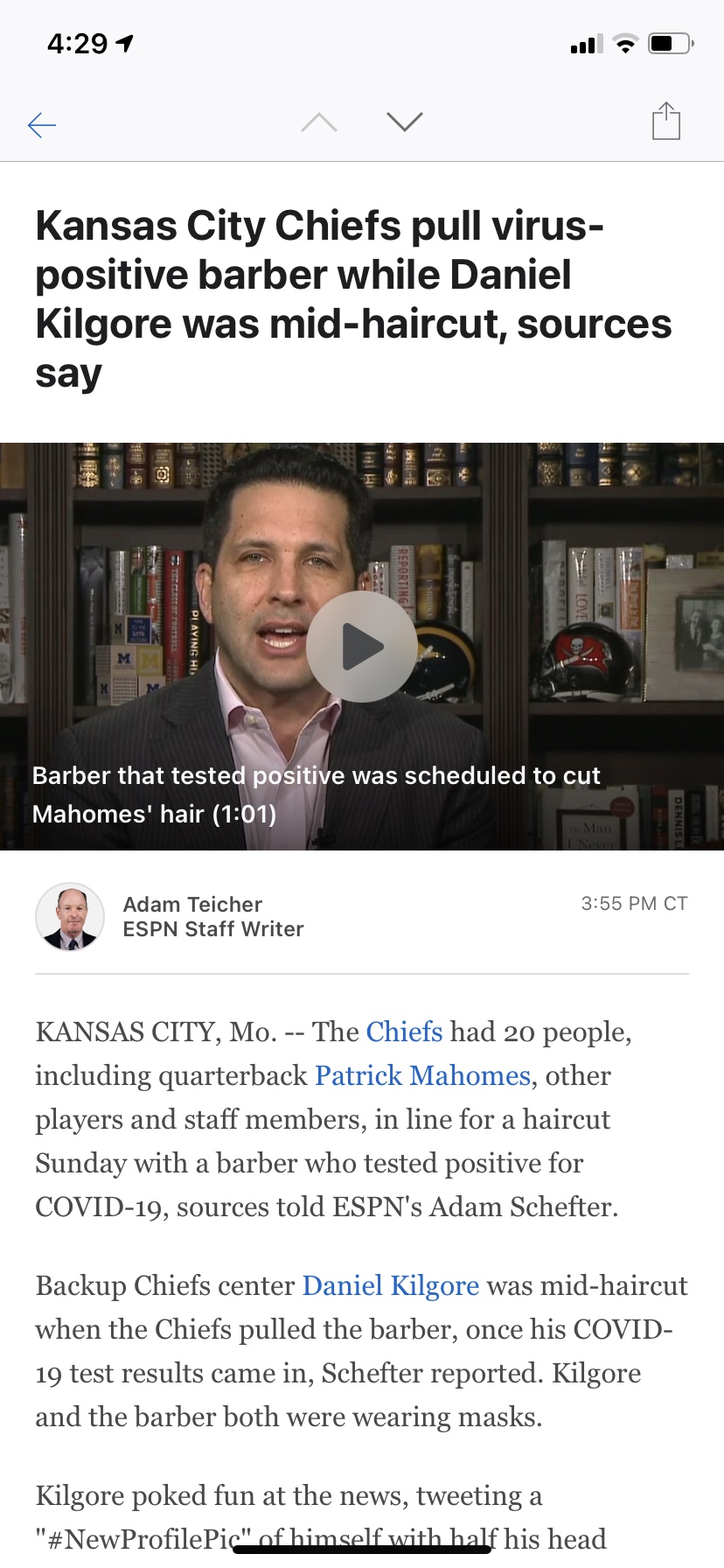Open Daniel Kilgore player link
Image resolution: width=724 pixels, height=1568 pixels.
tap(391, 1285)
